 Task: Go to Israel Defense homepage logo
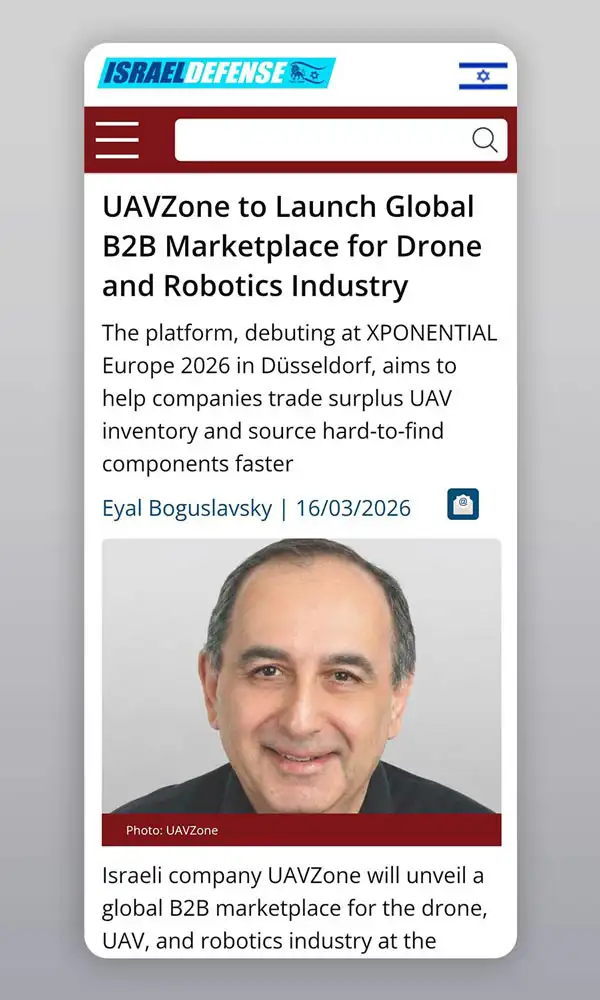click(x=216, y=73)
